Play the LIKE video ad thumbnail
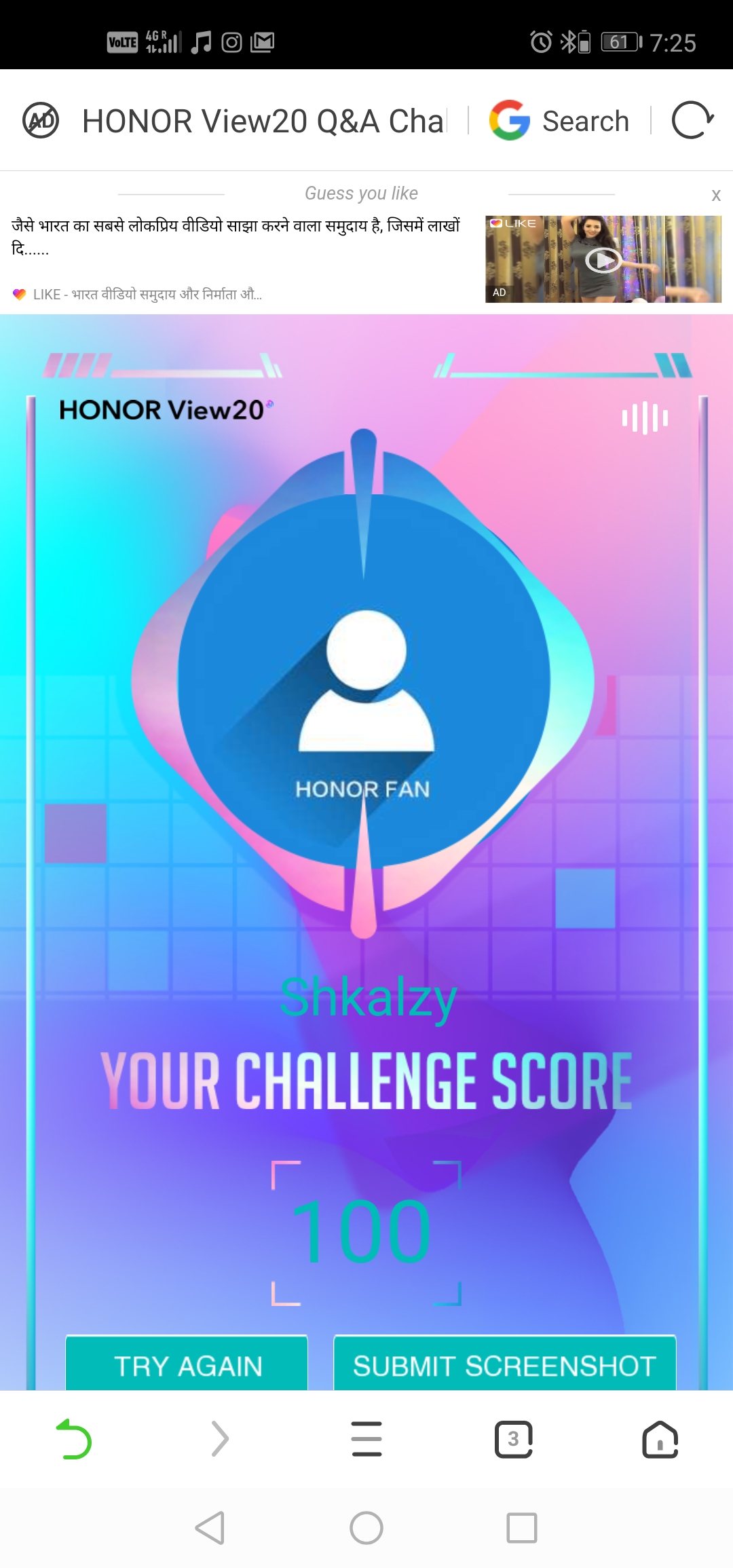 tap(603, 259)
